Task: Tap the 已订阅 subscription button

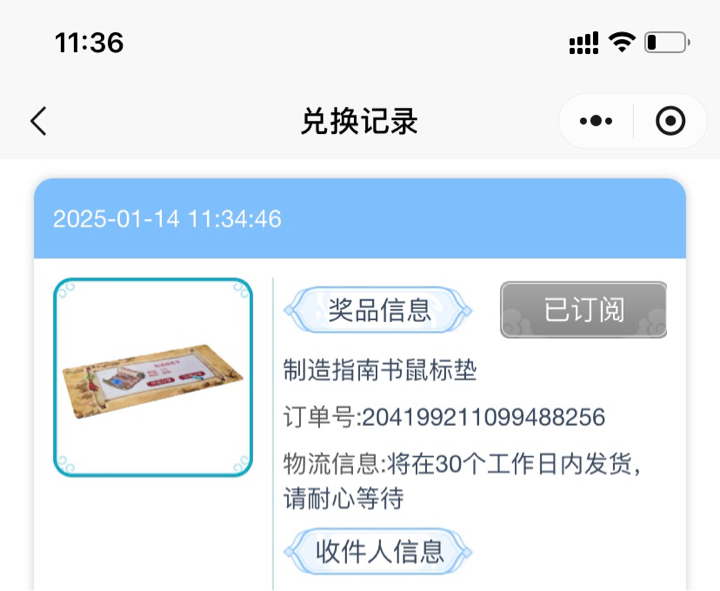Action: [583, 310]
